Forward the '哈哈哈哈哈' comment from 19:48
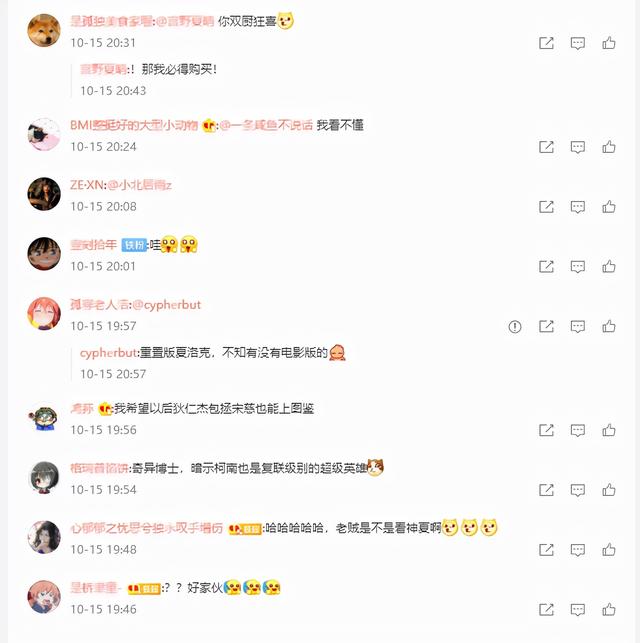 (546, 550)
